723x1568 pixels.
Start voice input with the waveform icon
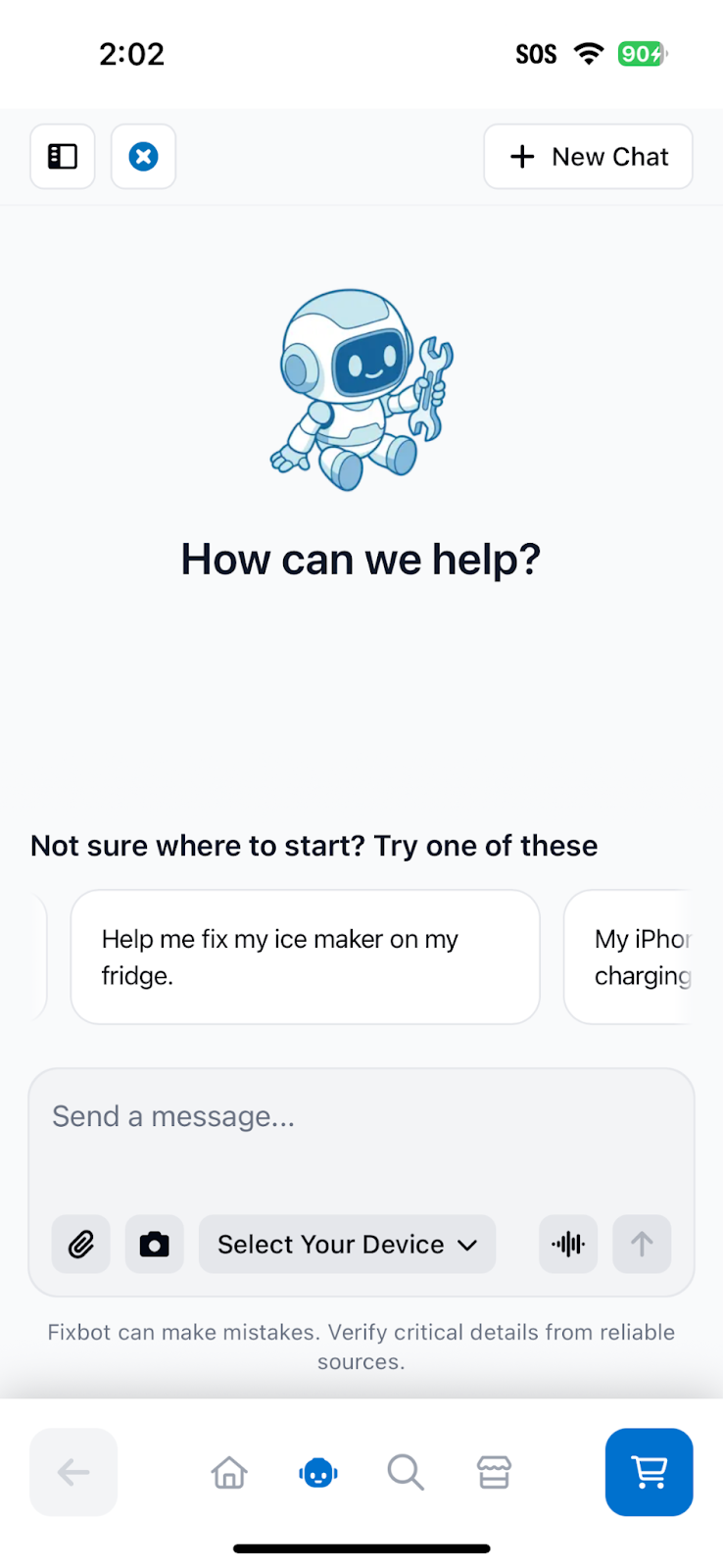click(x=568, y=1245)
